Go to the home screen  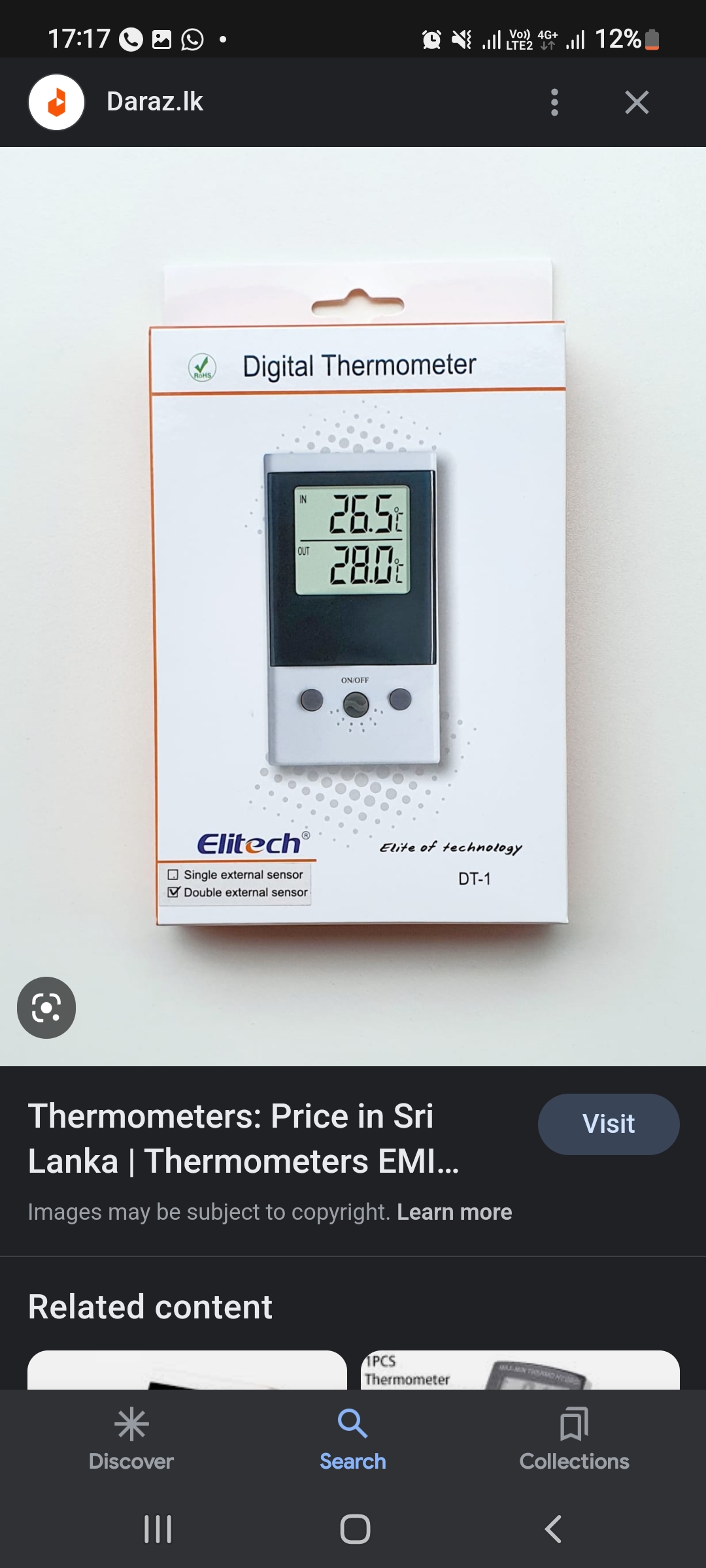tap(355, 1529)
